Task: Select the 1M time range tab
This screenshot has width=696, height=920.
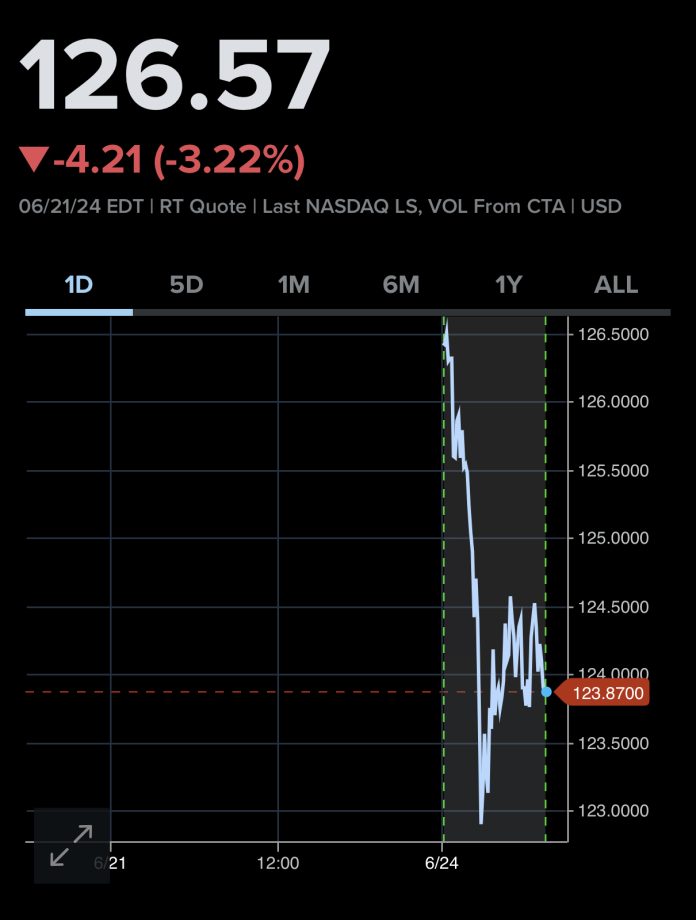Action: click(293, 285)
